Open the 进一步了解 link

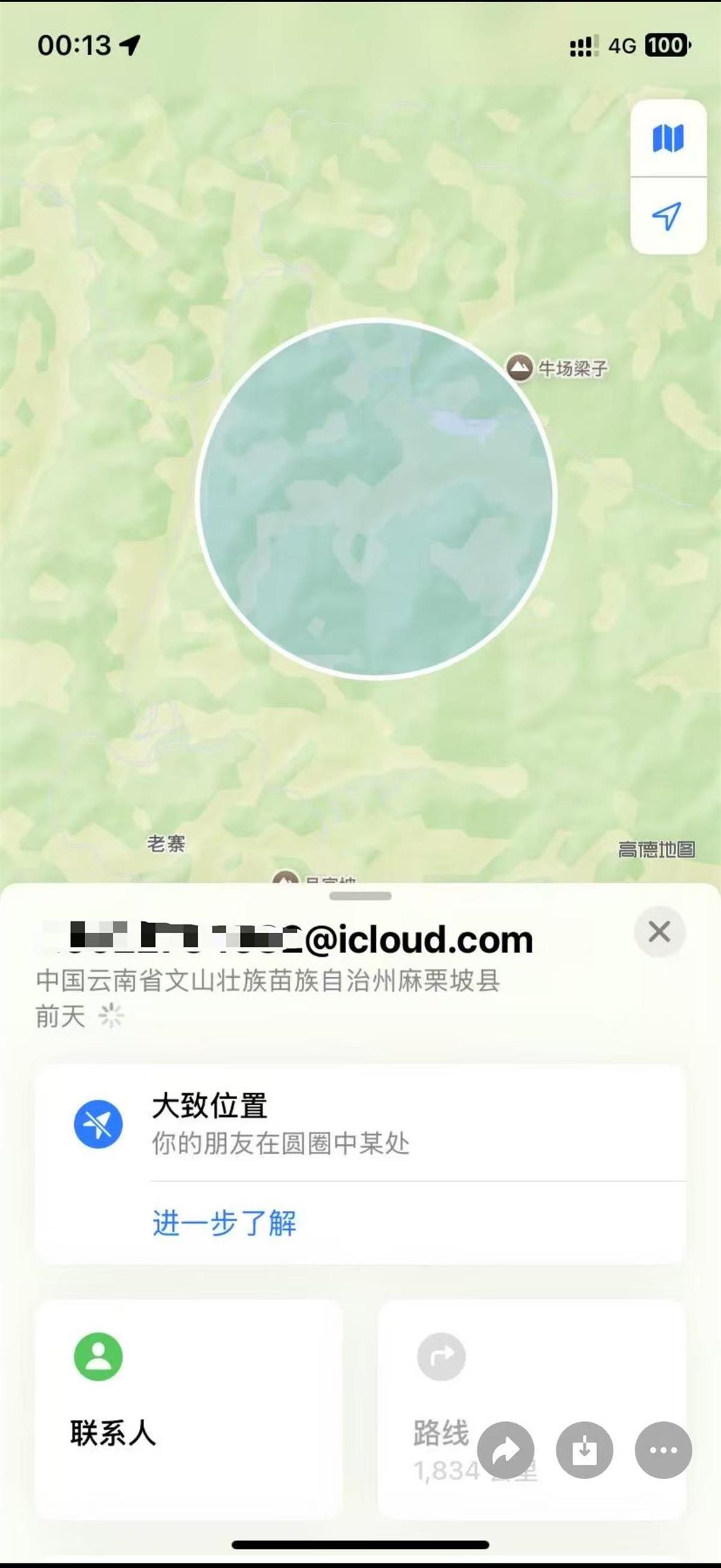pyautogui.click(x=224, y=1222)
